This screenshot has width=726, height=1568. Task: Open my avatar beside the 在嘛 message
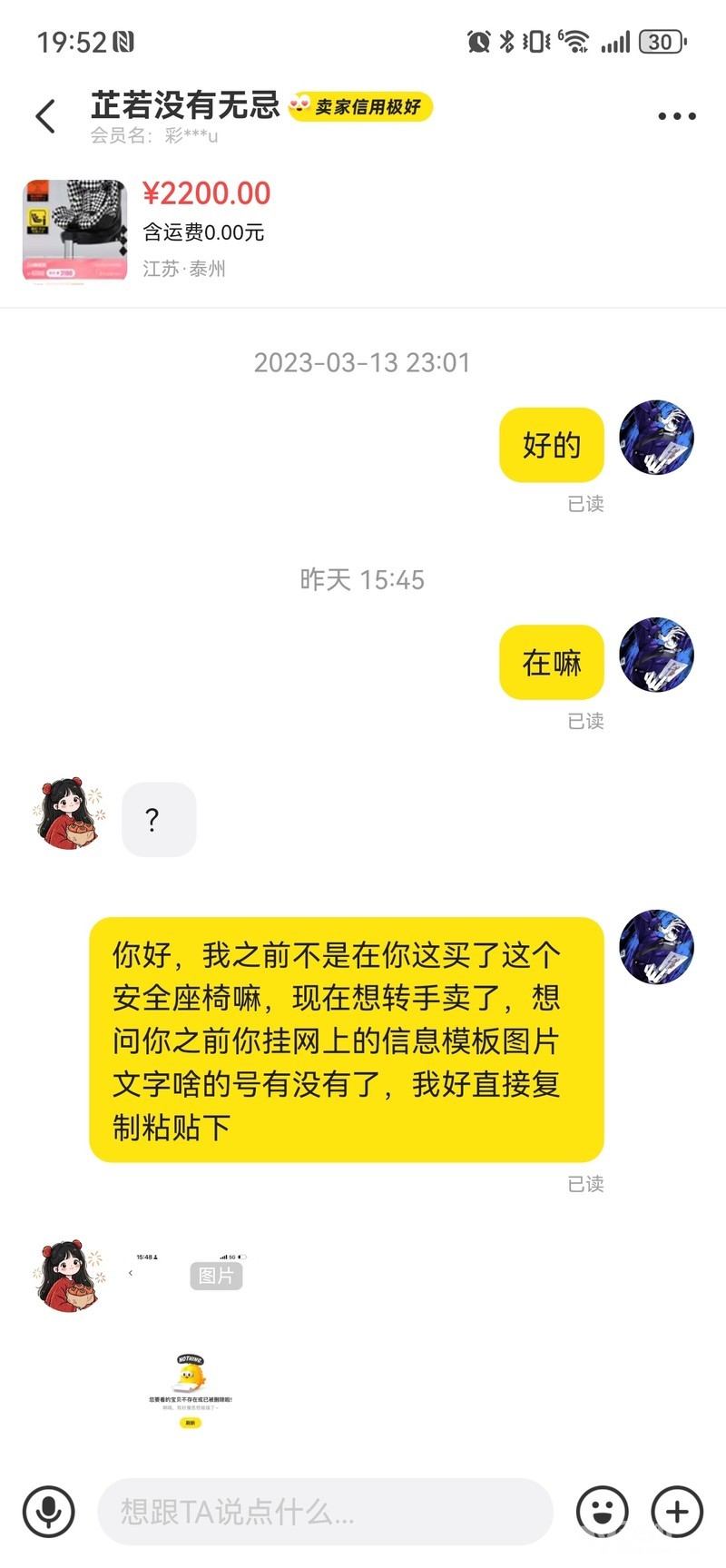click(656, 656)
